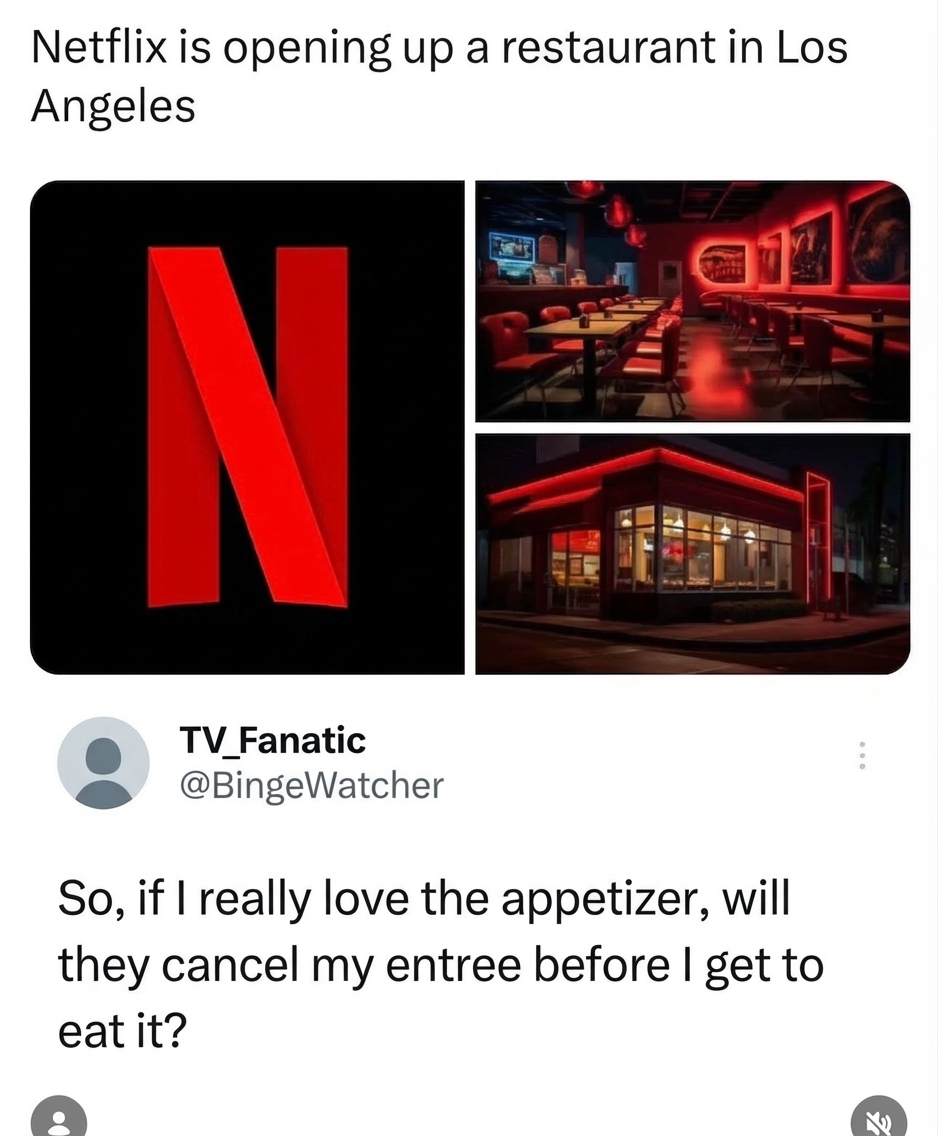
Task: Open TV_Fanatic's profile page
Action: [x=271, y=741]
